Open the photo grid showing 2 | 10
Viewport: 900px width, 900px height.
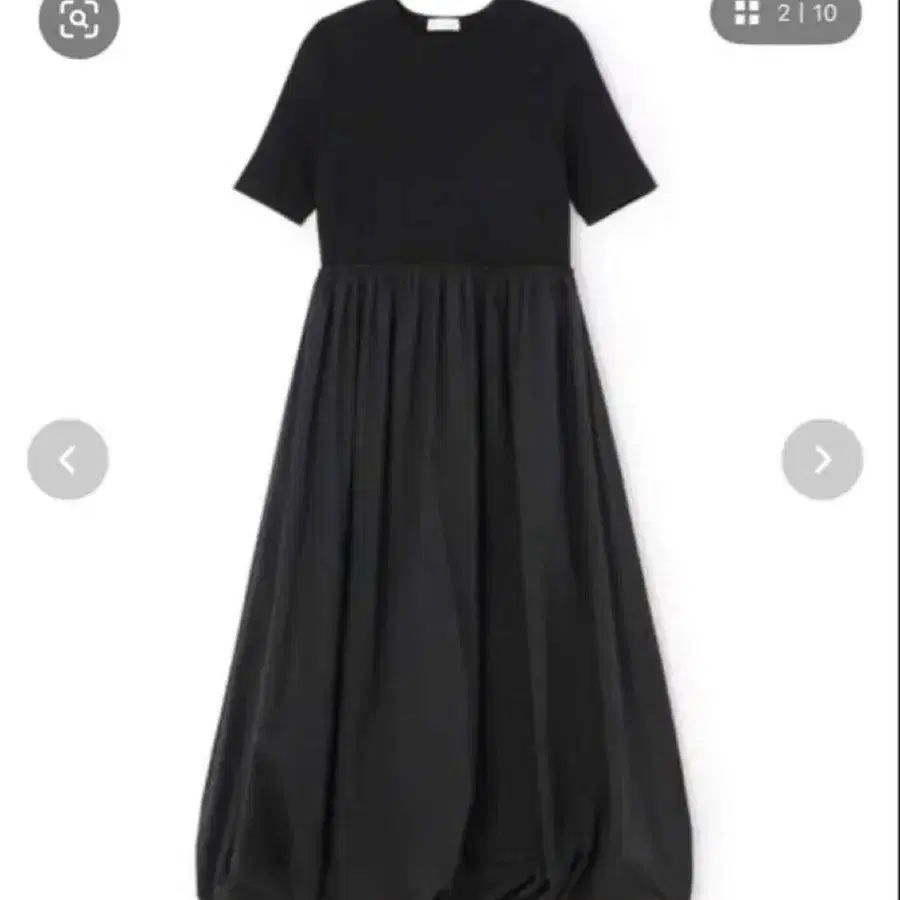pos(785,15)
